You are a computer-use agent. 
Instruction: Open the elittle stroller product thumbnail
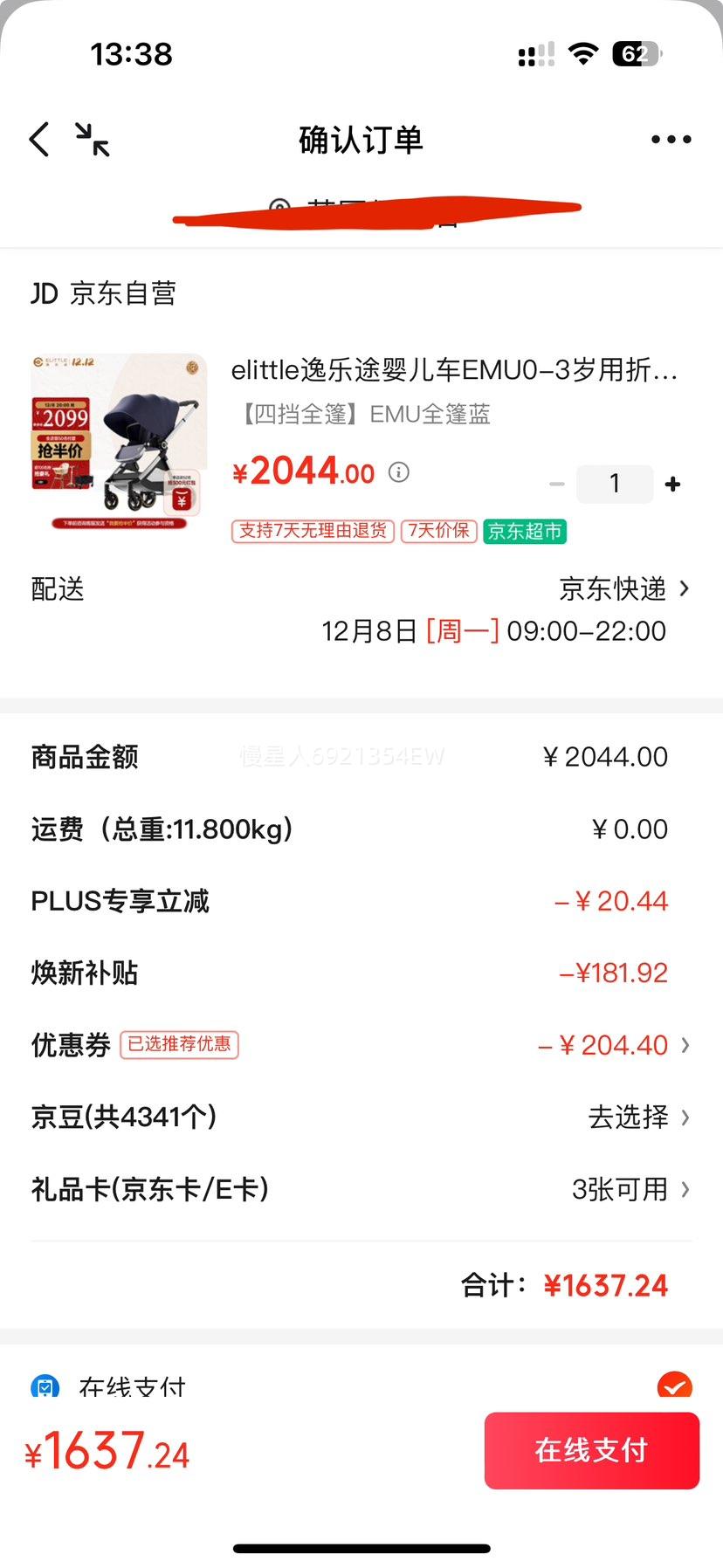(x=119, y=441)
